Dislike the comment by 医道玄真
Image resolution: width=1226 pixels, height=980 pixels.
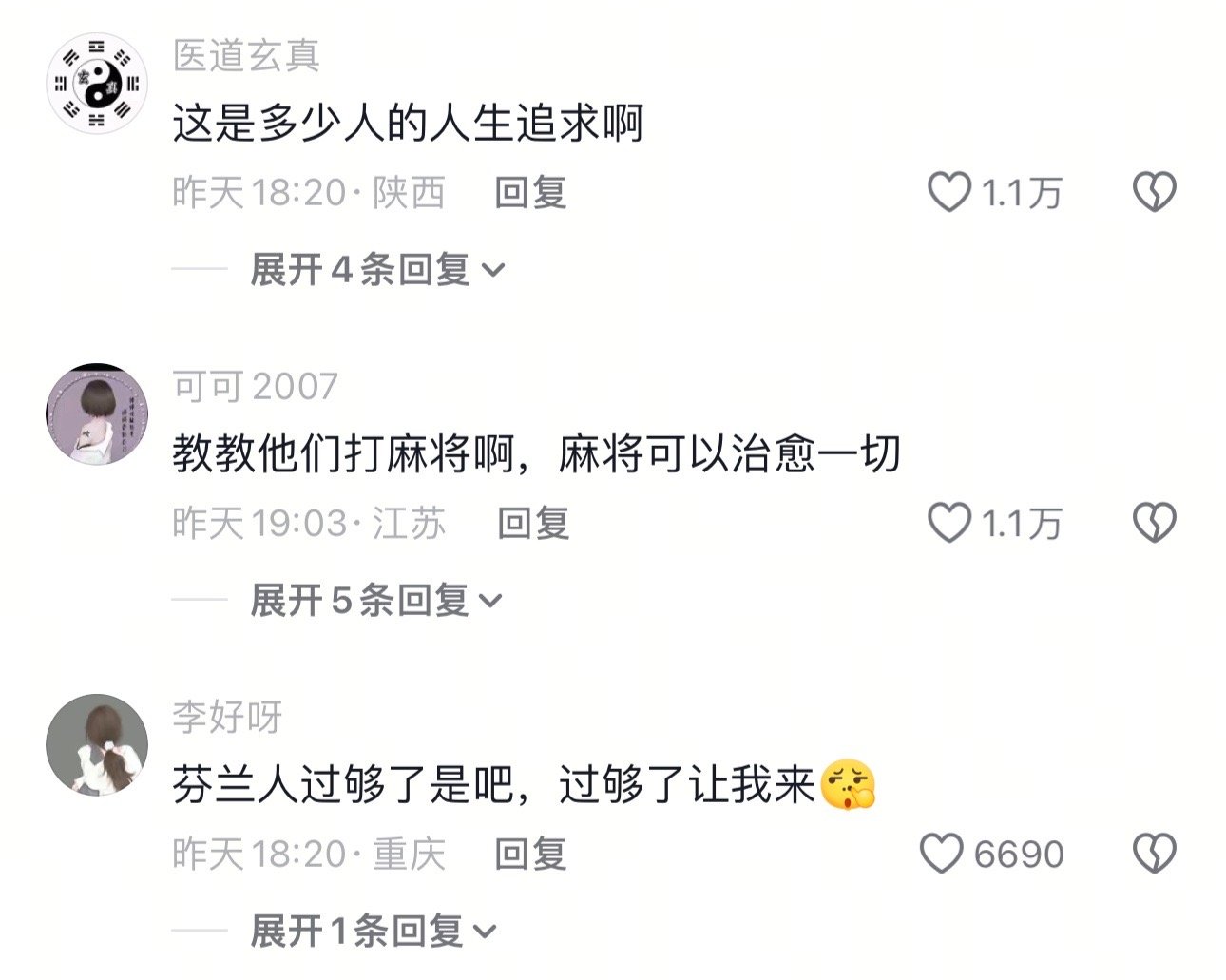tap(1154, 192)
